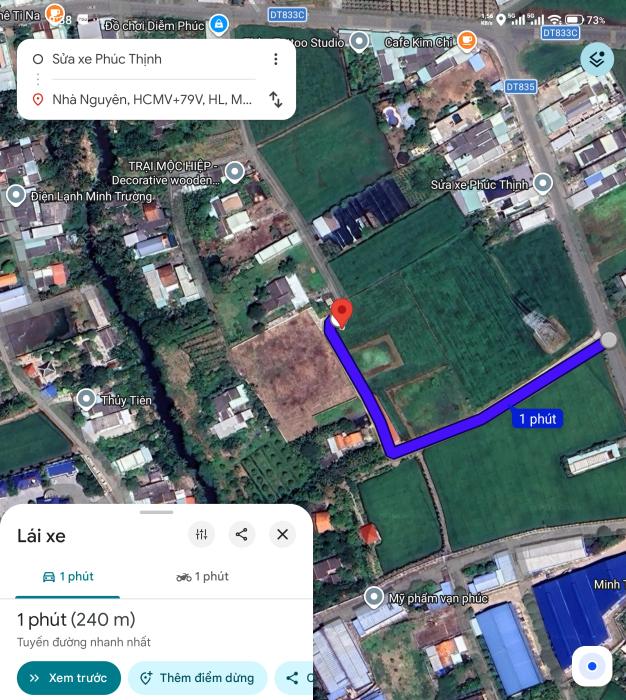The image size is (626, 700).
Task: Open Cafe Kim Chi place marker
Action: pyautogui.click(x=466, y=41)
